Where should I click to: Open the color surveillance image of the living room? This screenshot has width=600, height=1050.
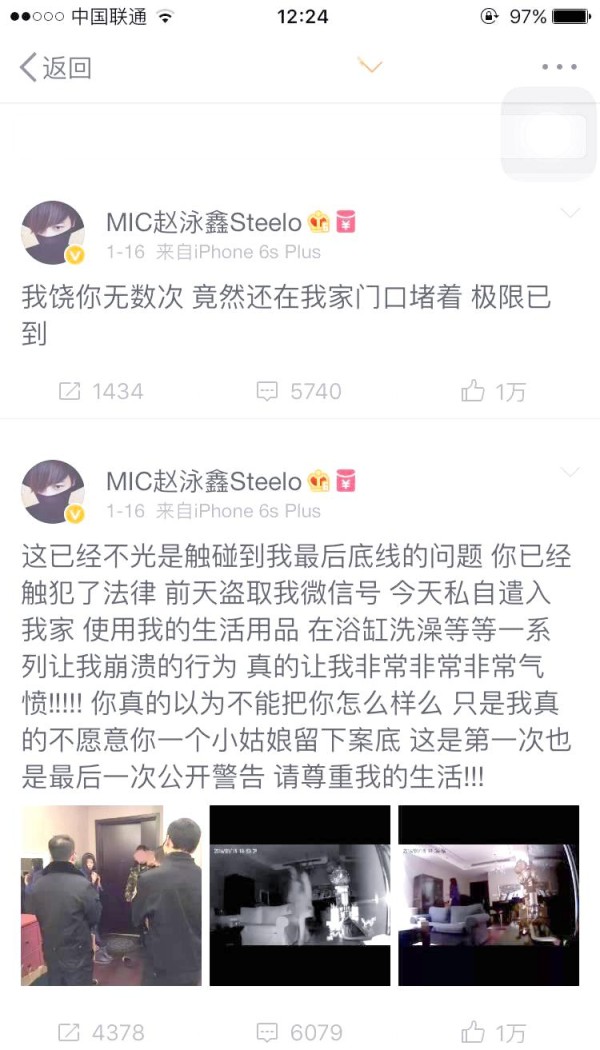point(489,895)
